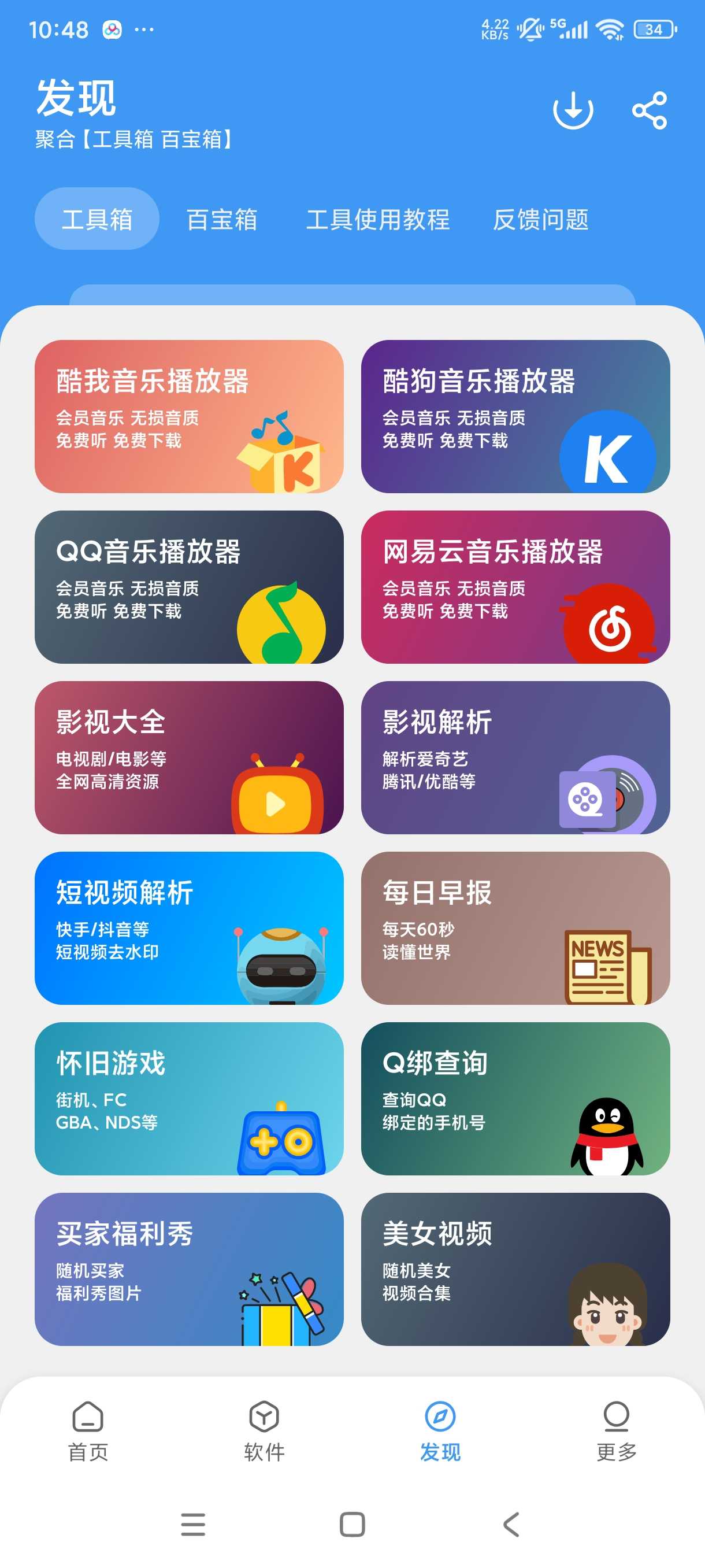The height and width of the screenshot is (1568, 705).
Task: Open 酷我音乐播放器 card
Action: coord(188,416)
